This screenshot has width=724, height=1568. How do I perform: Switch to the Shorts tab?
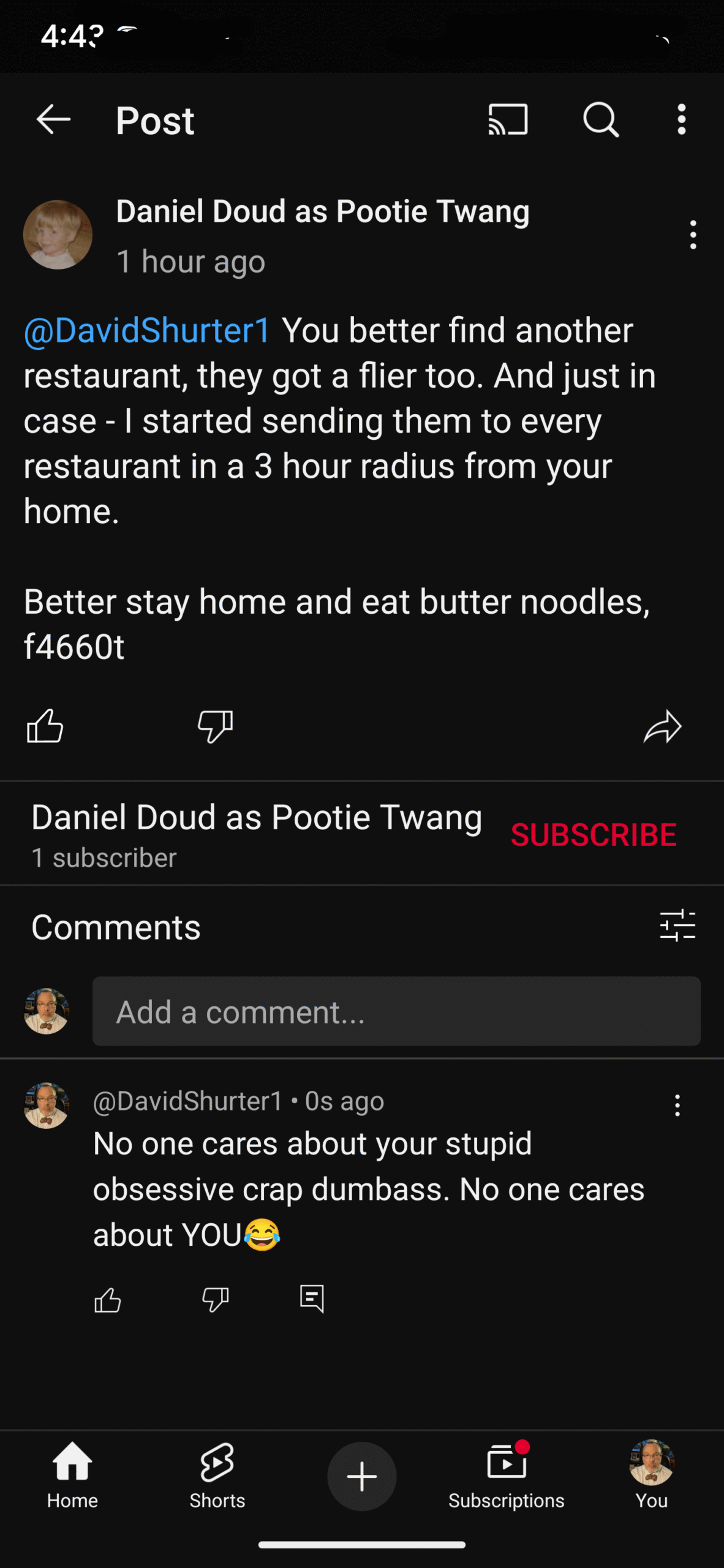217,1476
